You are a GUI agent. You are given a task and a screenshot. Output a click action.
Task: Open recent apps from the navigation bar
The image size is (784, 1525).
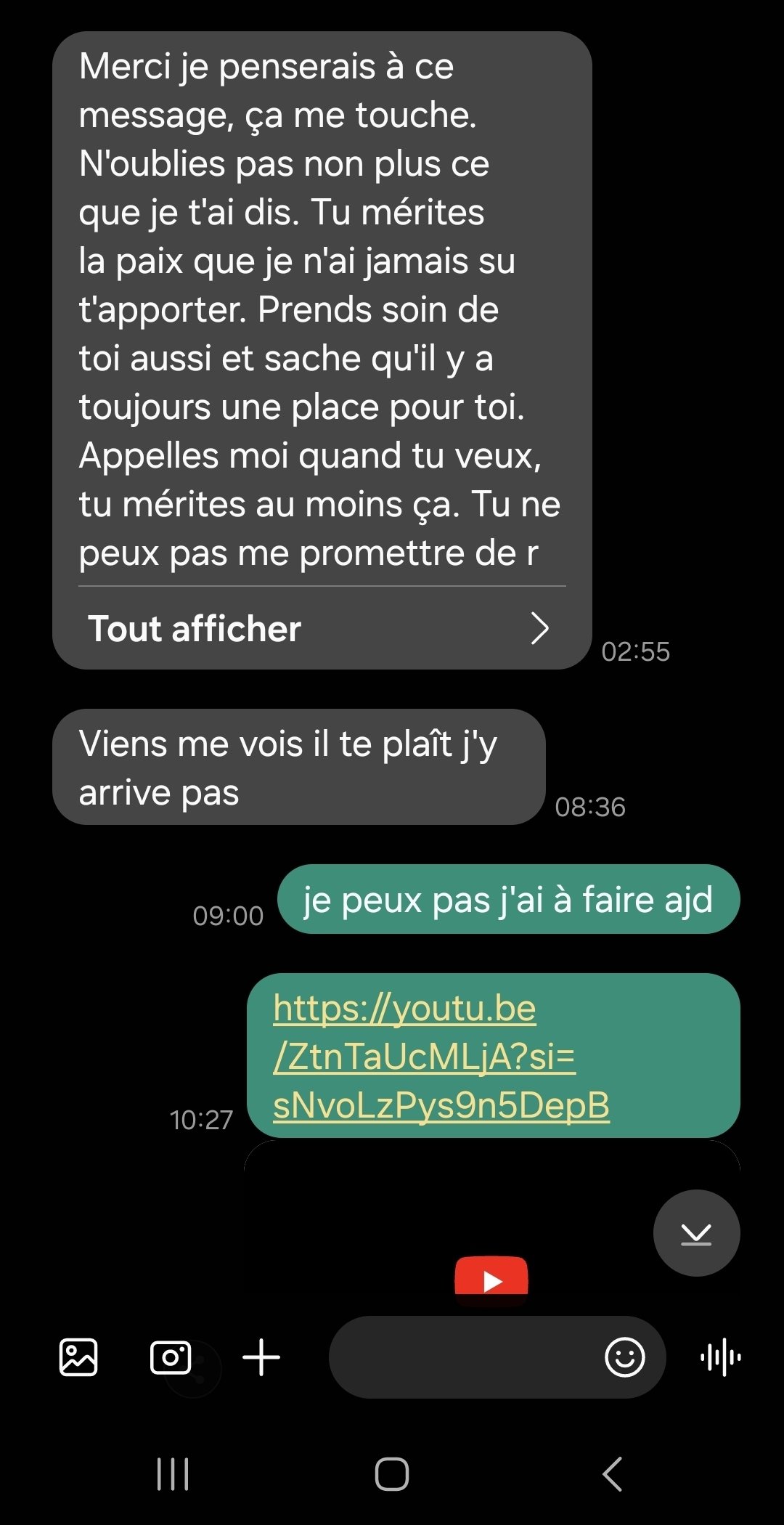point(173,1474)
